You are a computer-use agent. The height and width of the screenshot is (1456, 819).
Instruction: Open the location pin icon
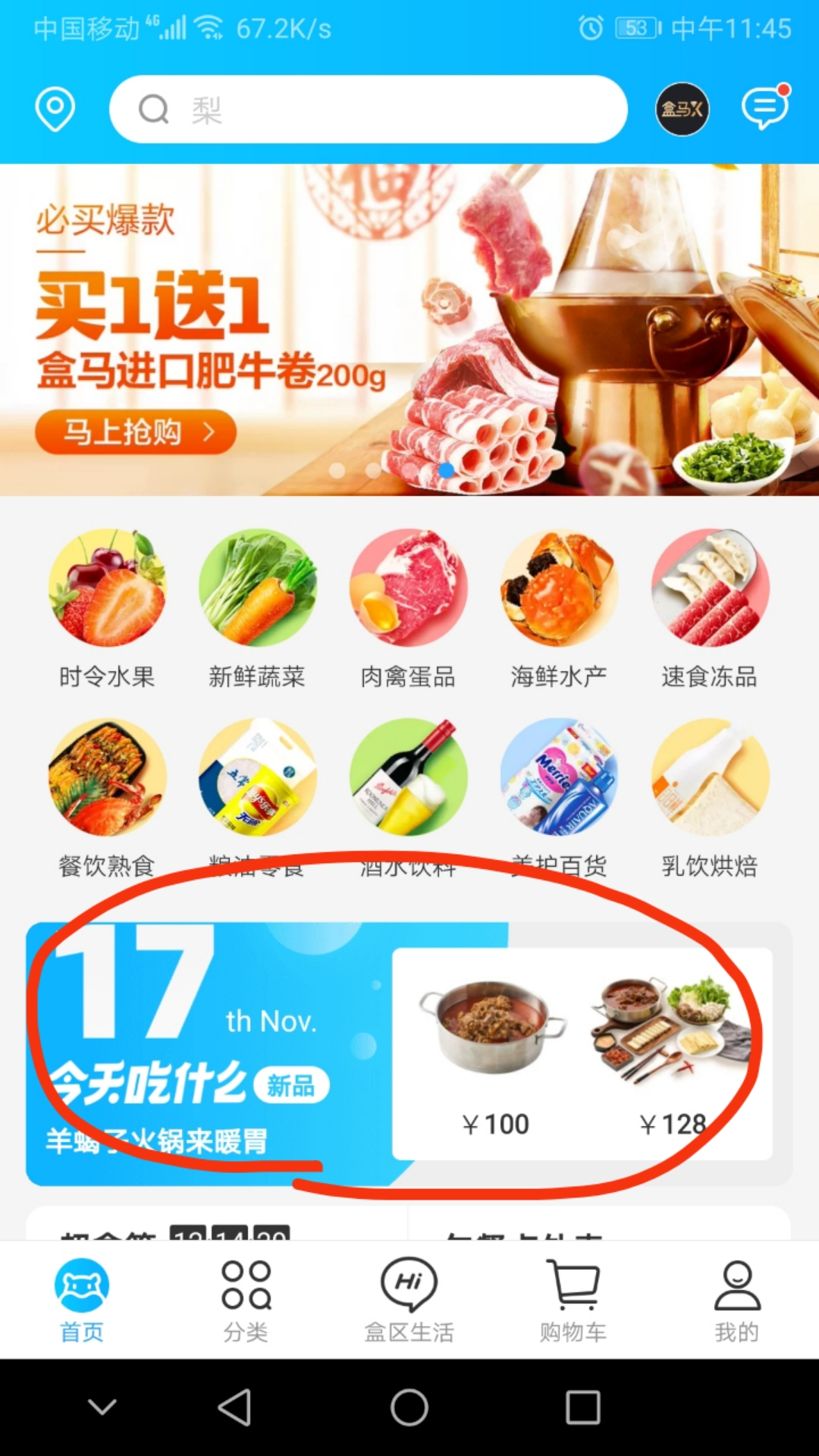coord(55,109)
